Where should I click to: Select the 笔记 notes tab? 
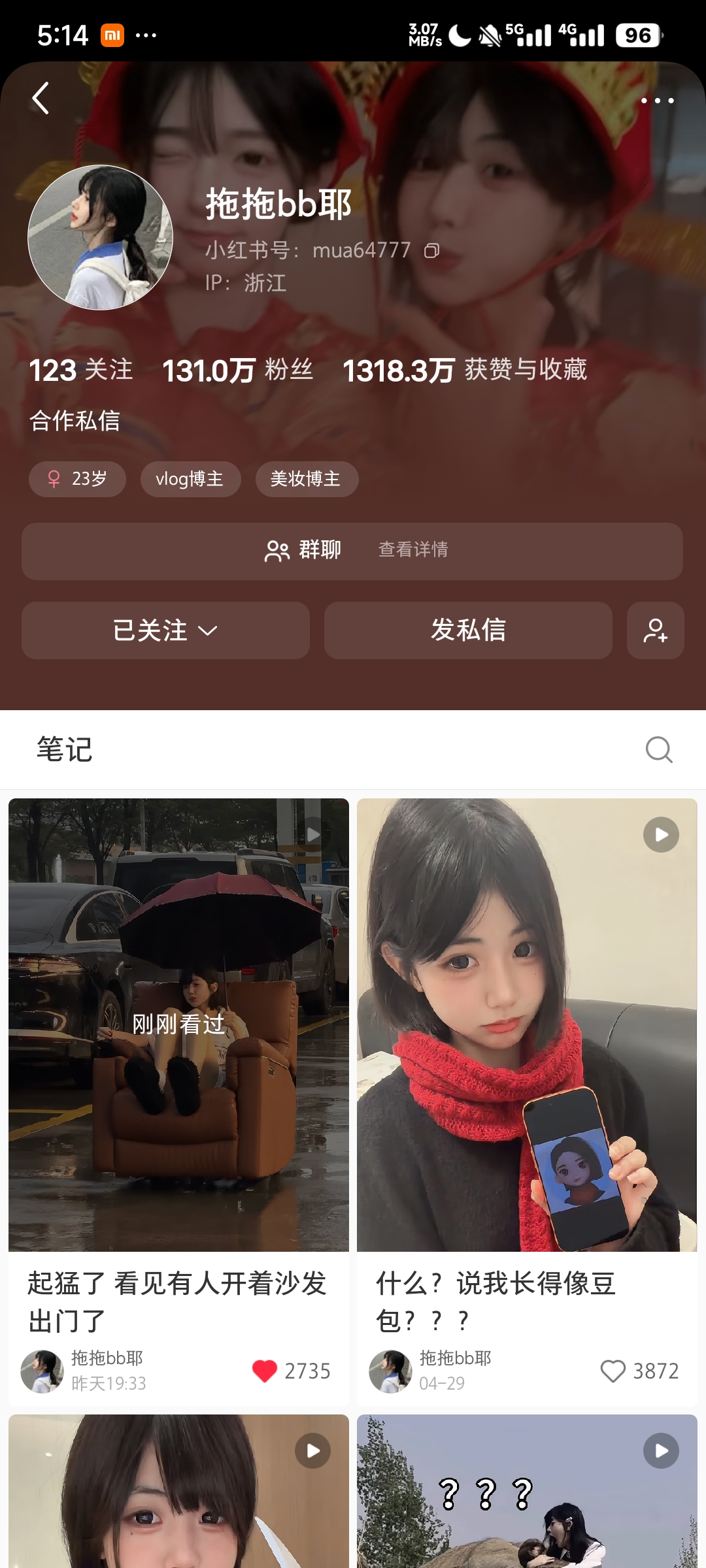(64, 749)
